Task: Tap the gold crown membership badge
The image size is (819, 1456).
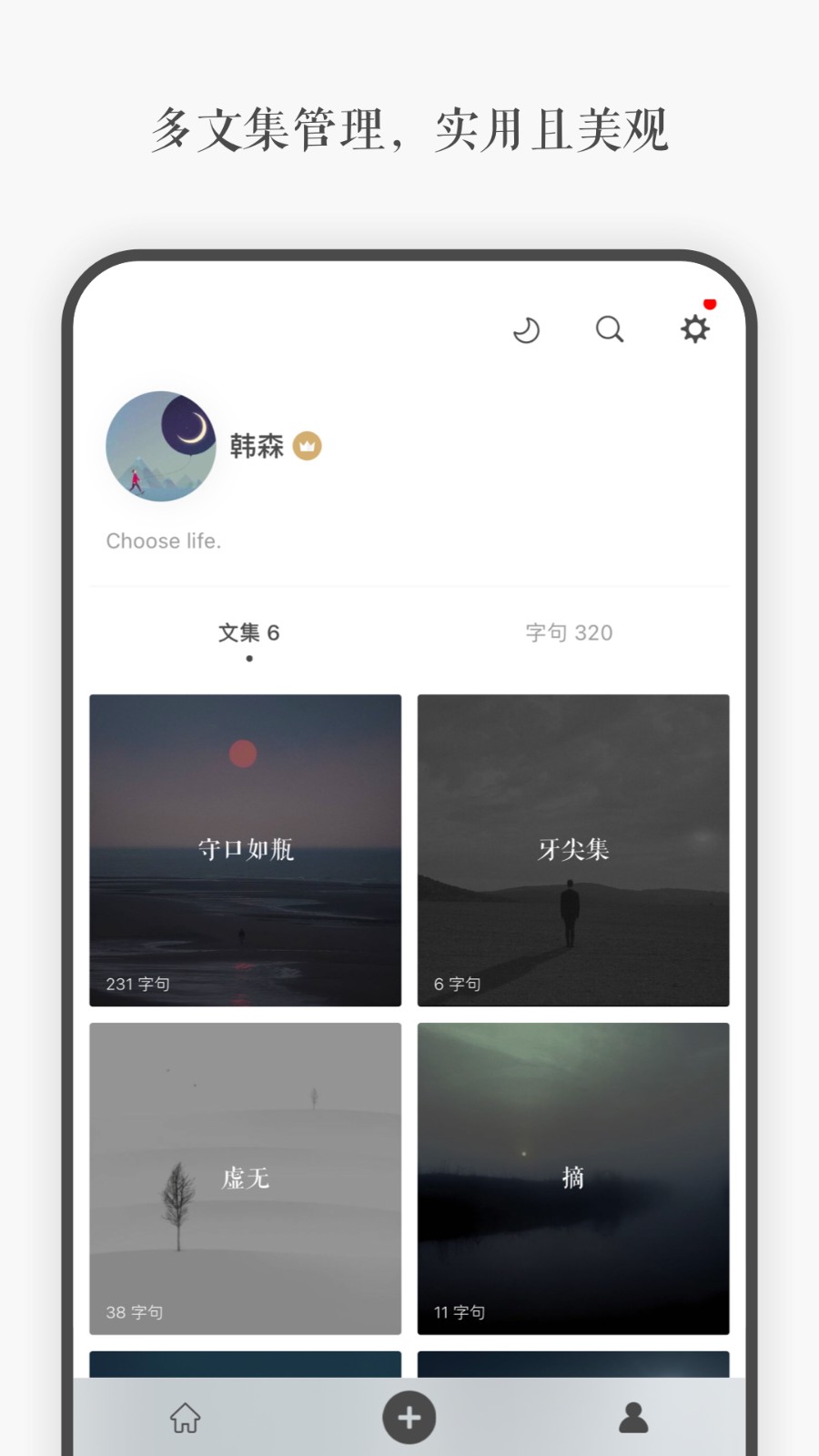Action: (x=307, y=446)
